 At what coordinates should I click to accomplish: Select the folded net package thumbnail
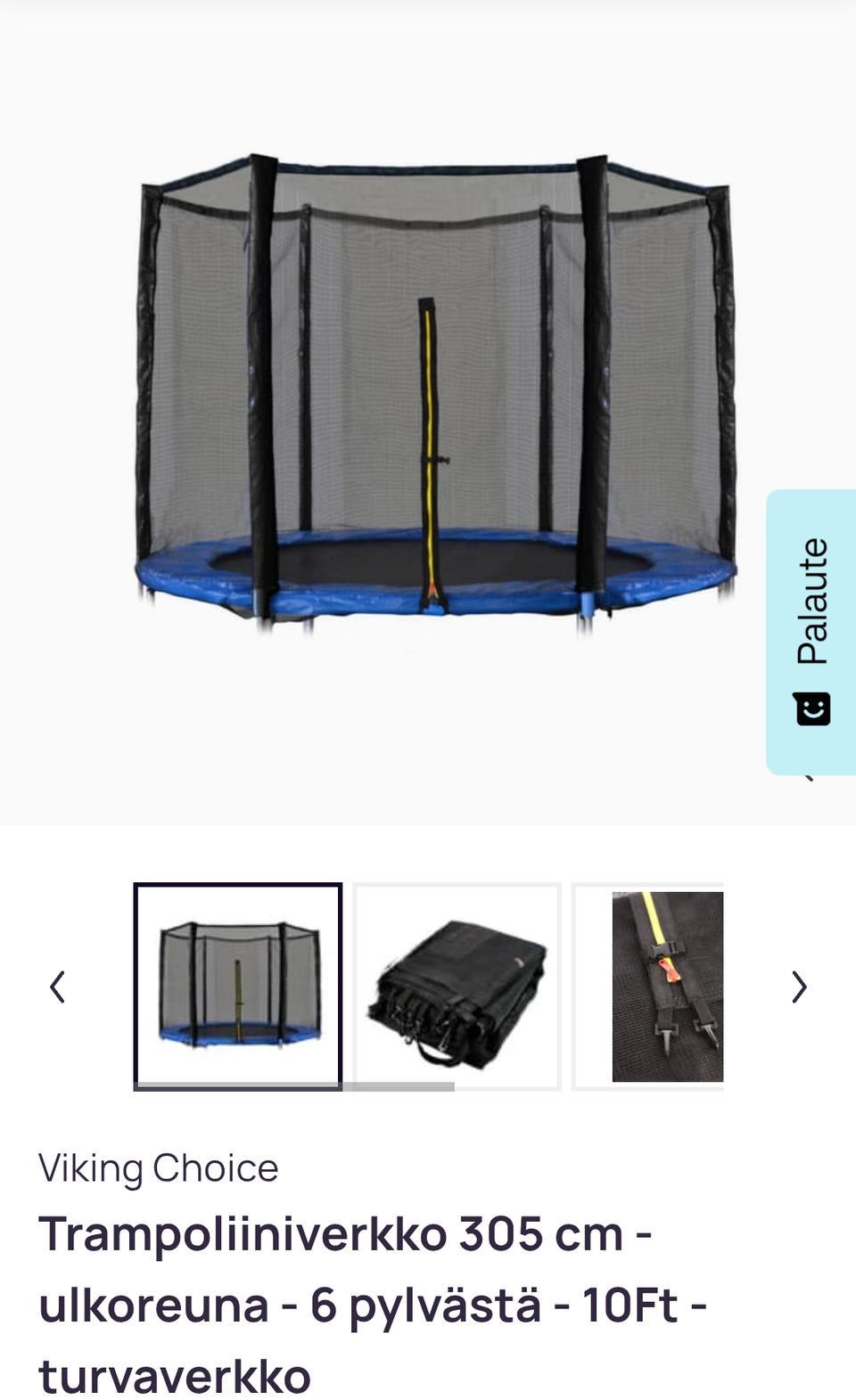tap(457, 986)
